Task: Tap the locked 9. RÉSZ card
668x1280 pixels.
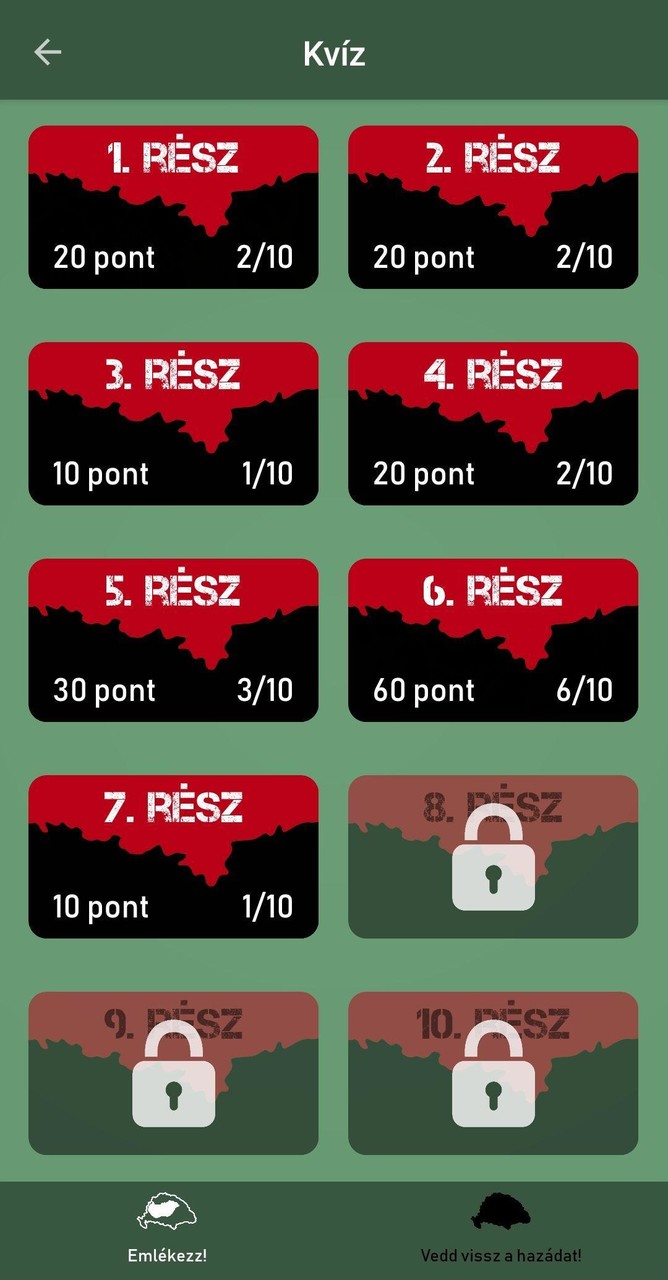Action: point(173,1073)
